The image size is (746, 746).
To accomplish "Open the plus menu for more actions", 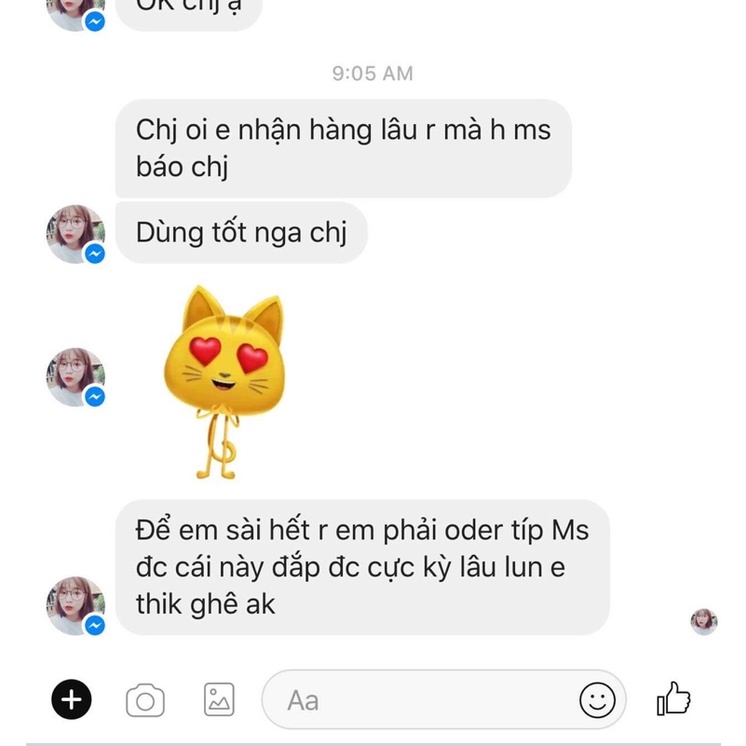I will pyautogui.click(x=71, y=700).
